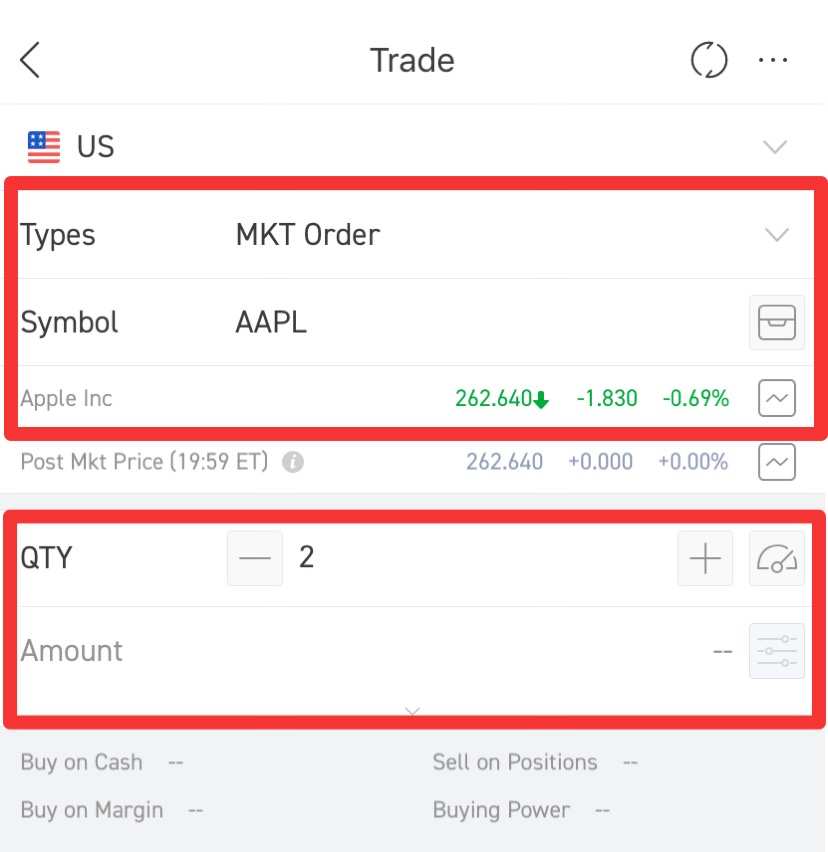This screenshot has height=852, width=828.
Task: Decrease quantity with the minus button
Action: pos(255,557)
